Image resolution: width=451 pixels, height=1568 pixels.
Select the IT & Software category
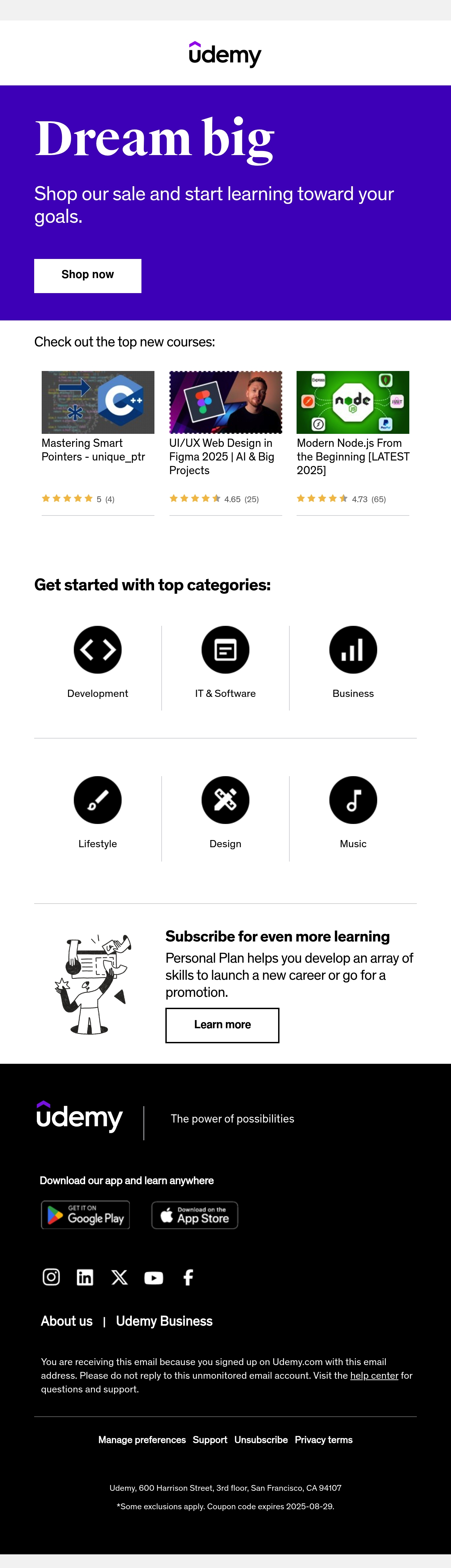click(225, 662)
